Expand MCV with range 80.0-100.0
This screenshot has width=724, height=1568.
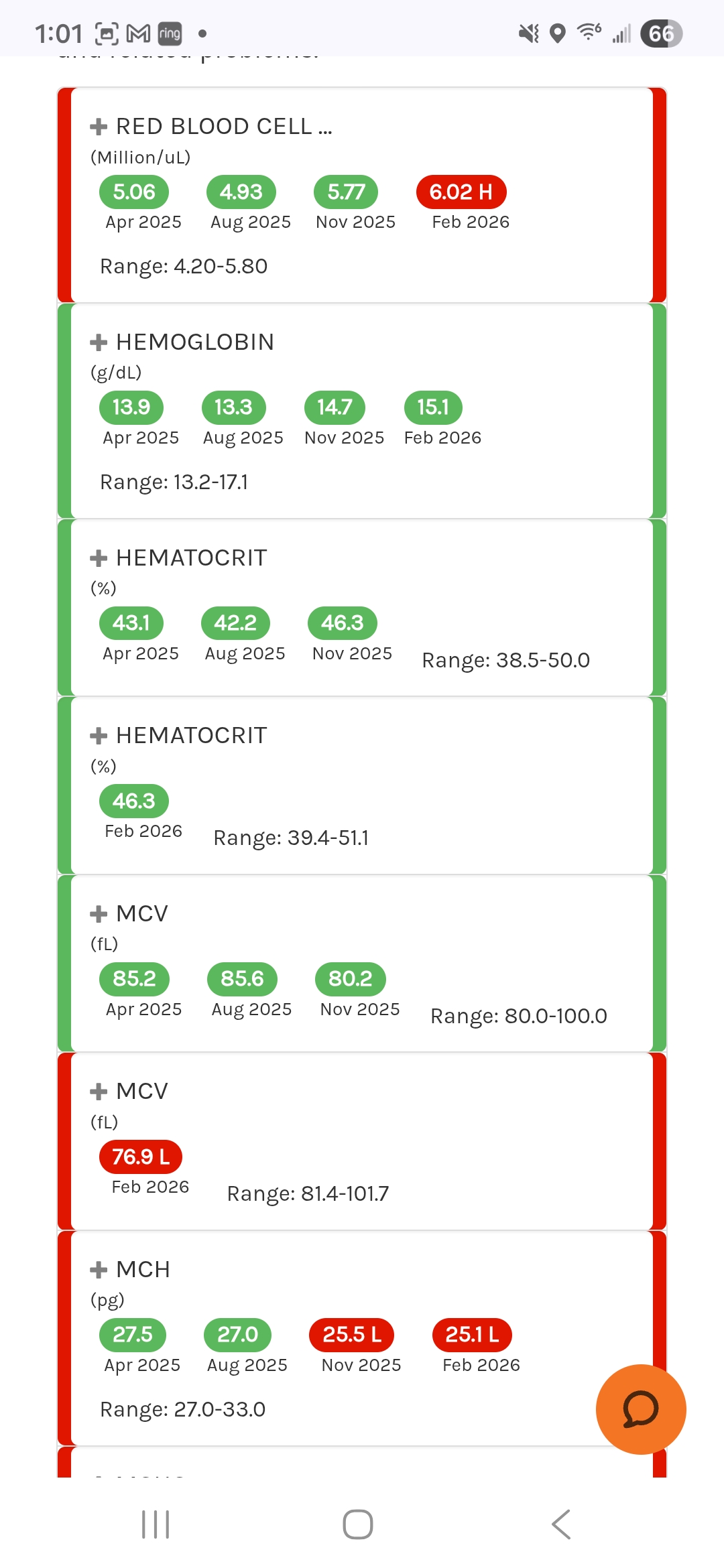coord(99,914)
